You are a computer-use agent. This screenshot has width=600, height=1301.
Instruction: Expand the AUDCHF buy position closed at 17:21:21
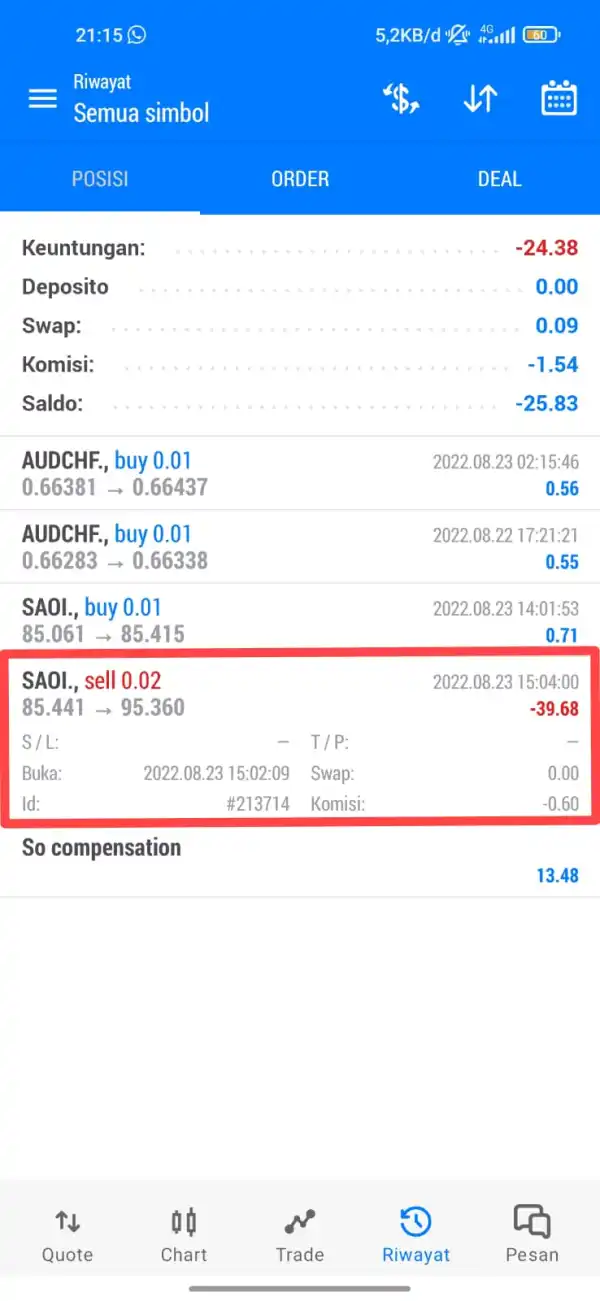(300, 547)
